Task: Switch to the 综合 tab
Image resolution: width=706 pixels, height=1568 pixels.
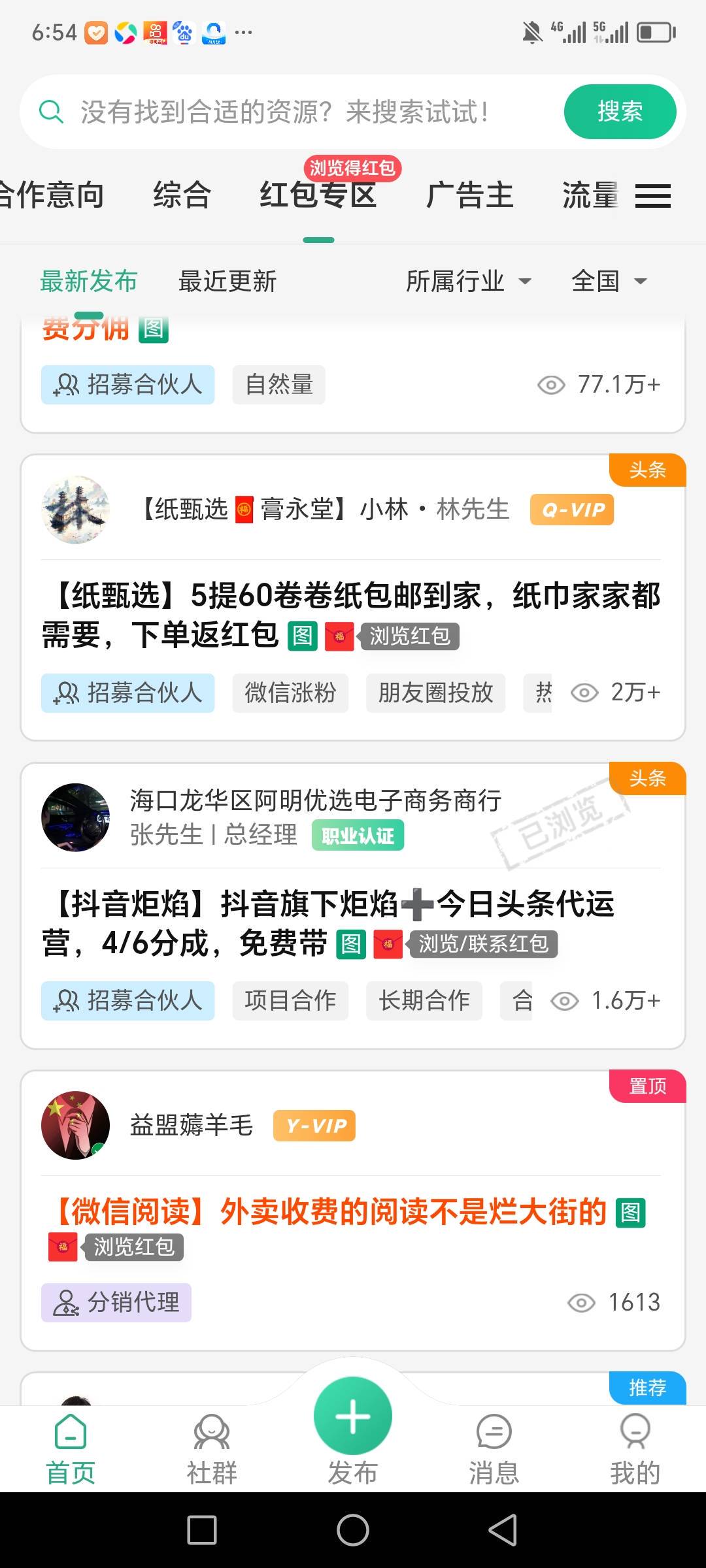Action: 182,195
